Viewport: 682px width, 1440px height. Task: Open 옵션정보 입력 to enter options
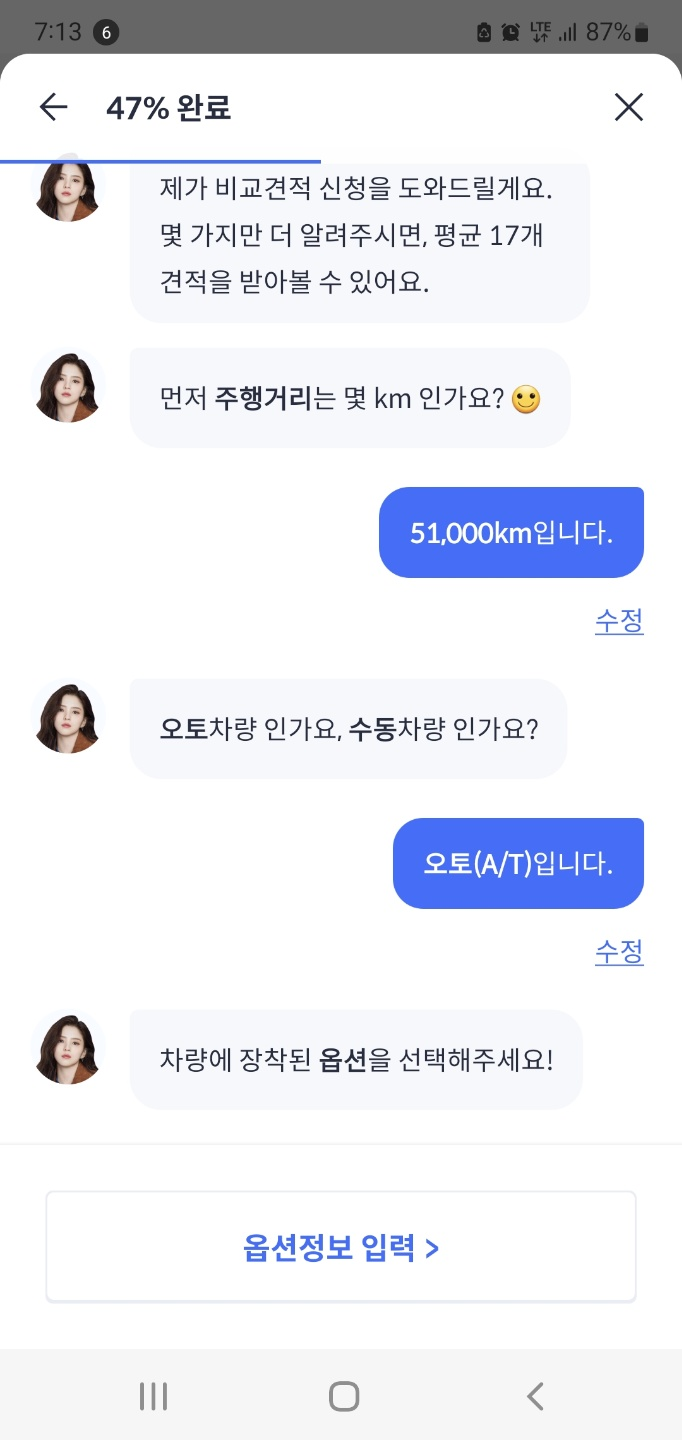[x=341, y=1247]
